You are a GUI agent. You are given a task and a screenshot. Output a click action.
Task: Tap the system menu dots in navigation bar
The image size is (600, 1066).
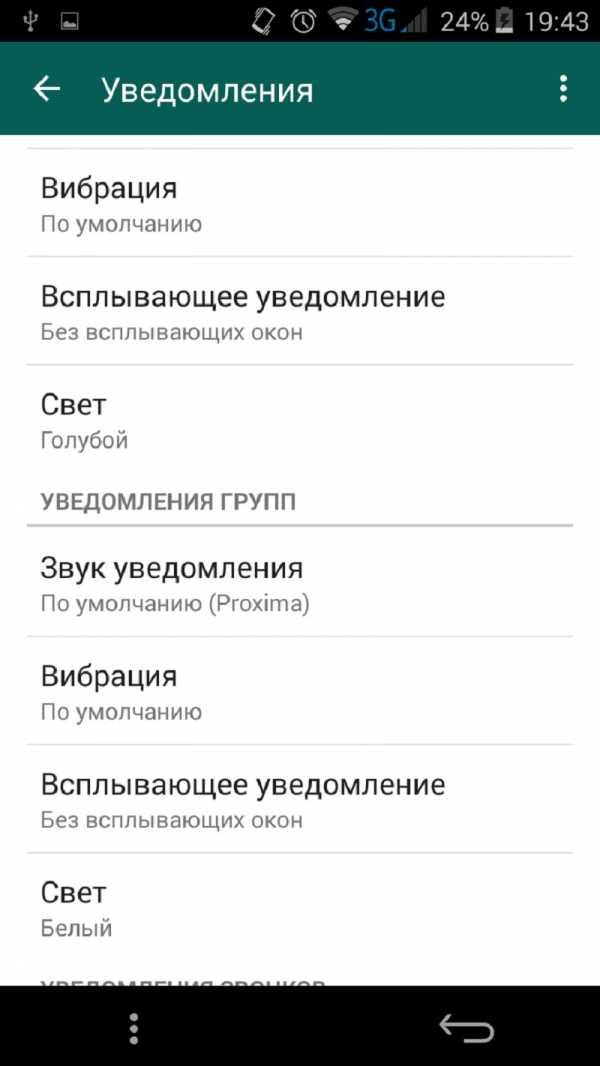pyautogui.click(x=134, y=1027)
